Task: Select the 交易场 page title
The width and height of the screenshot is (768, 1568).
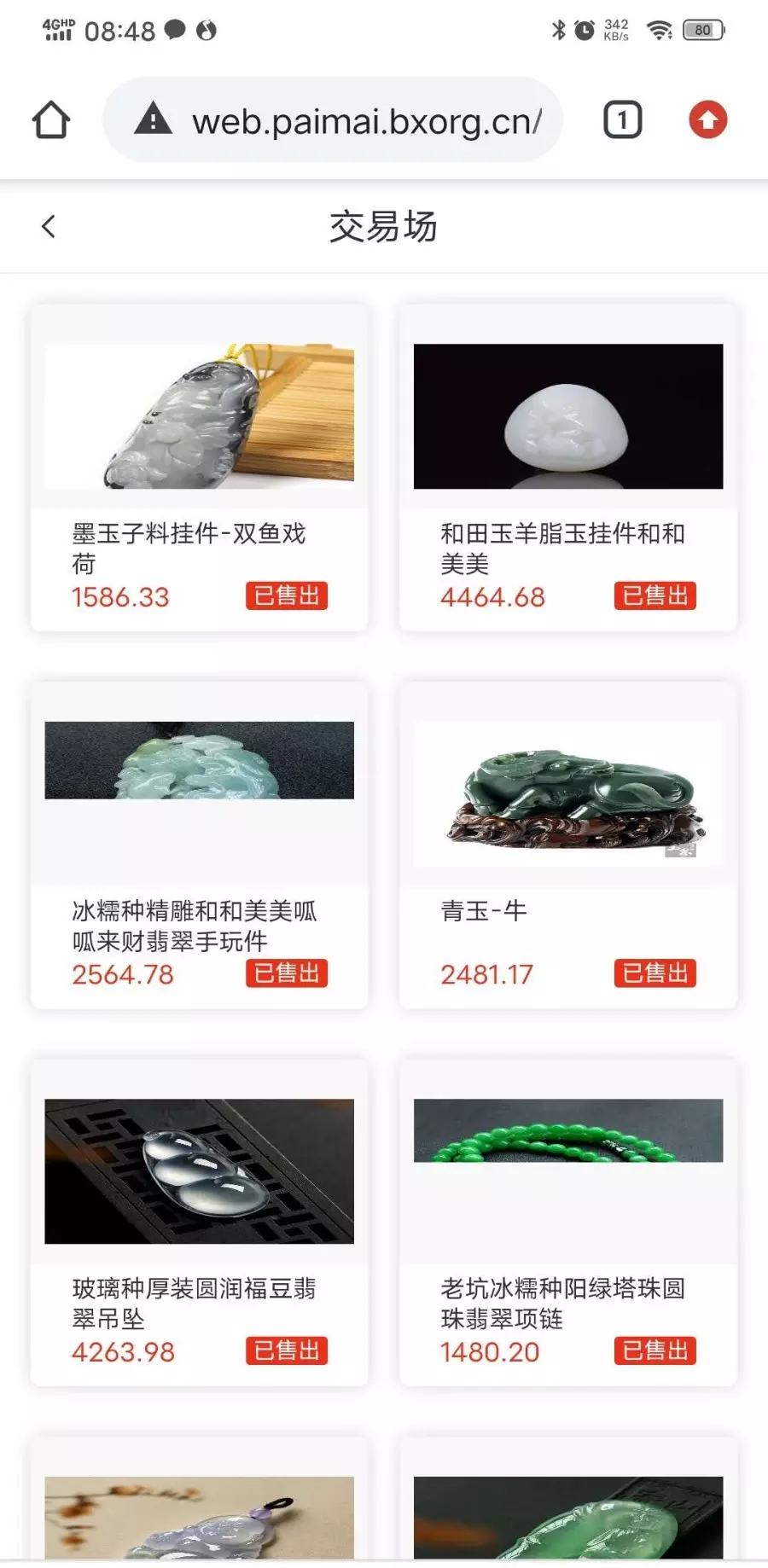Action: pyautogui.click(x=383, y=226)
